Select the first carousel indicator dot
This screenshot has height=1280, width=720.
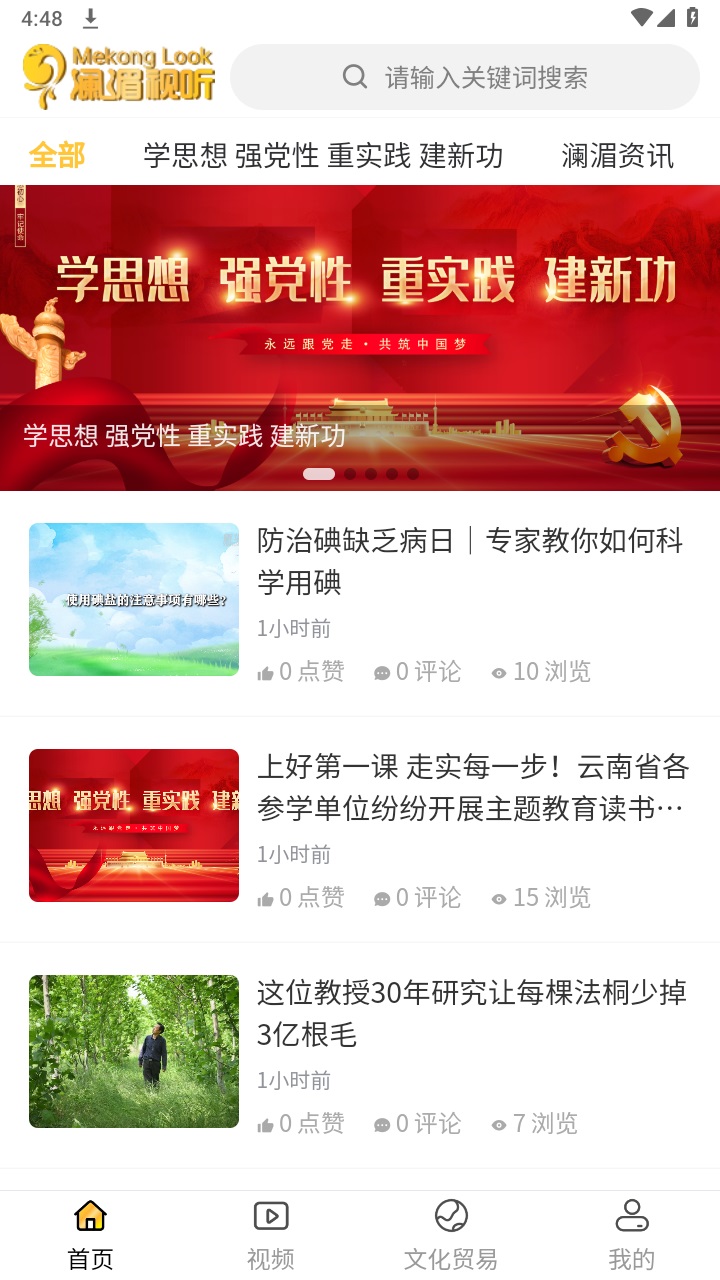coord(319,474)
